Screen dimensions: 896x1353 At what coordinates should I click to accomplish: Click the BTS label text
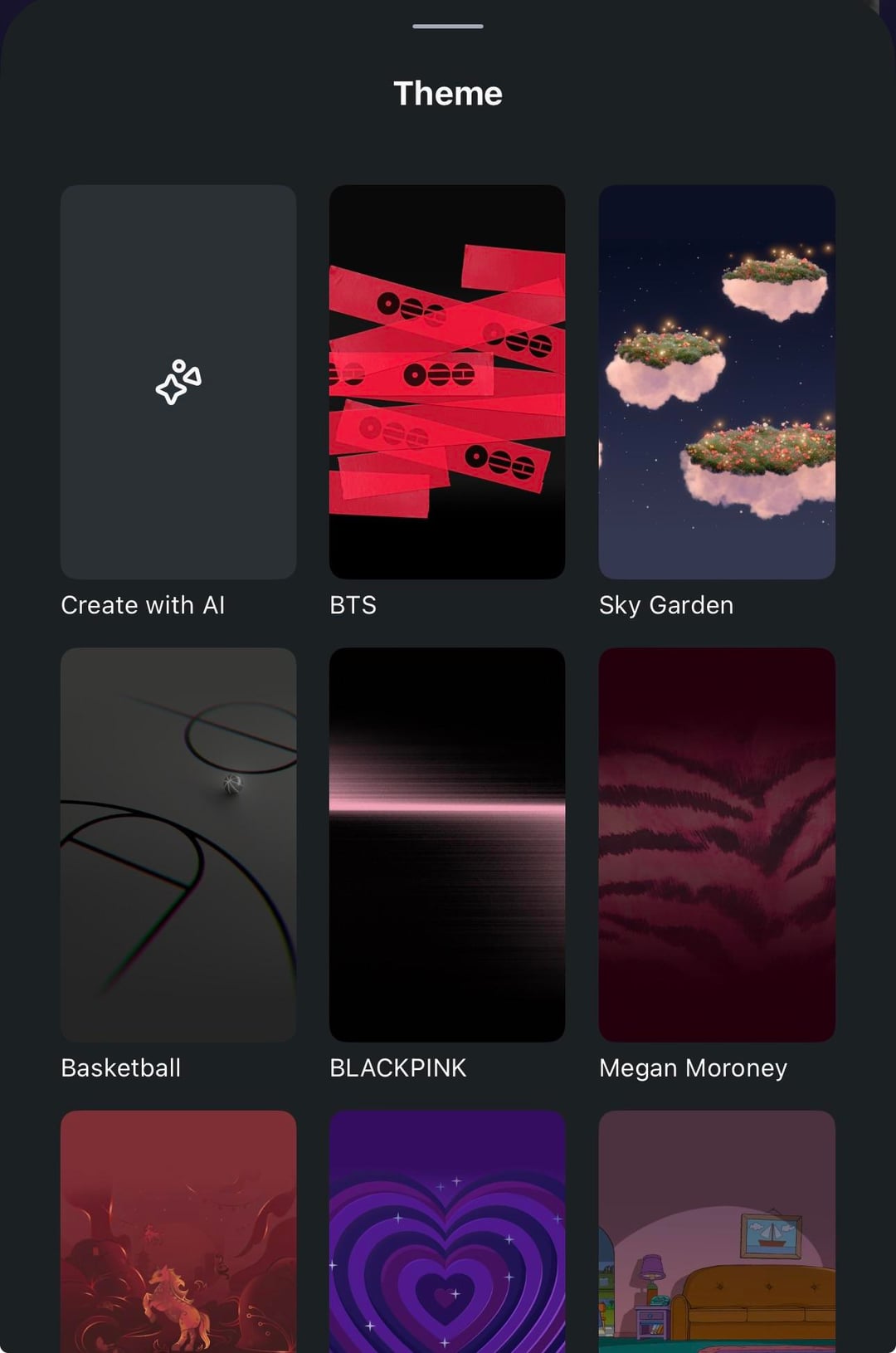(353, 605)
